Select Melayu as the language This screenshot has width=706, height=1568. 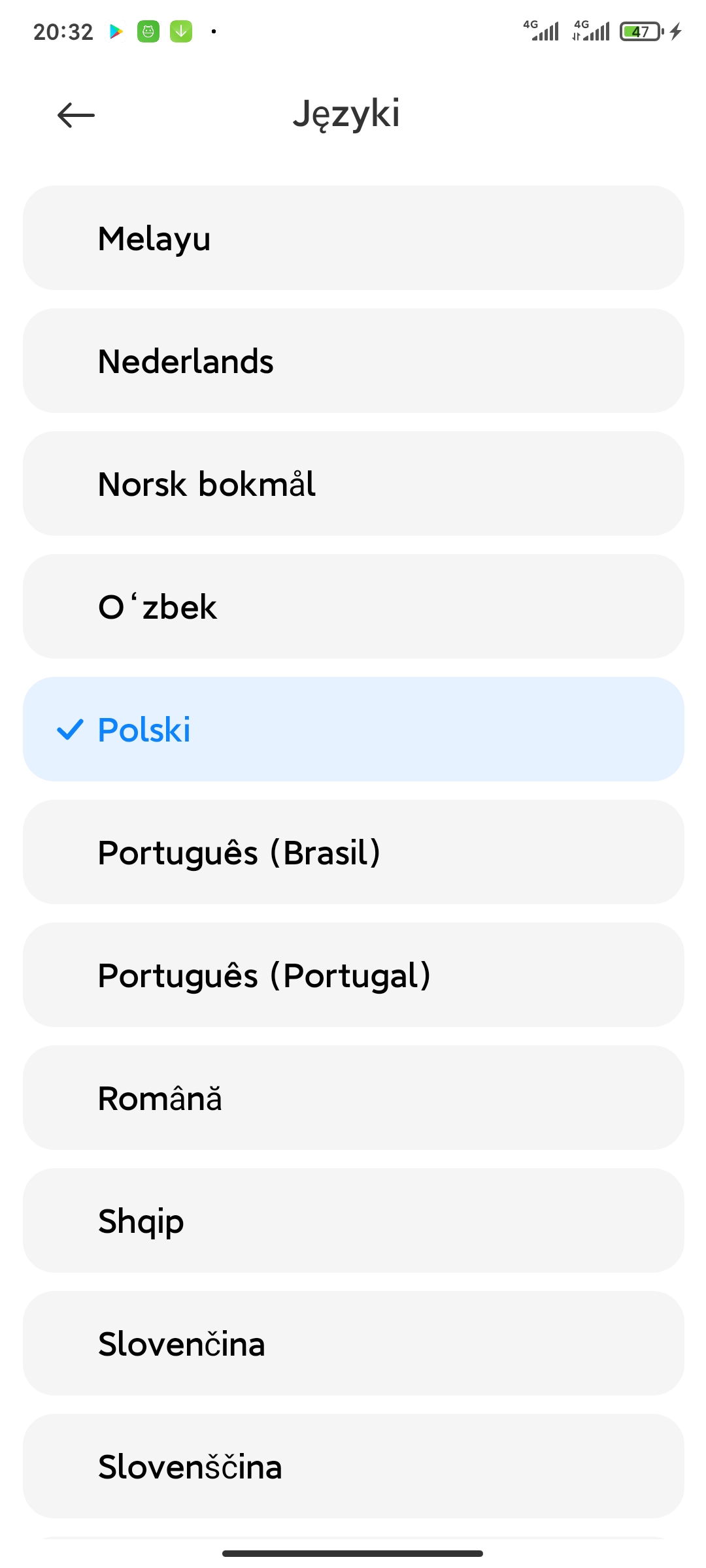[354, 238]
